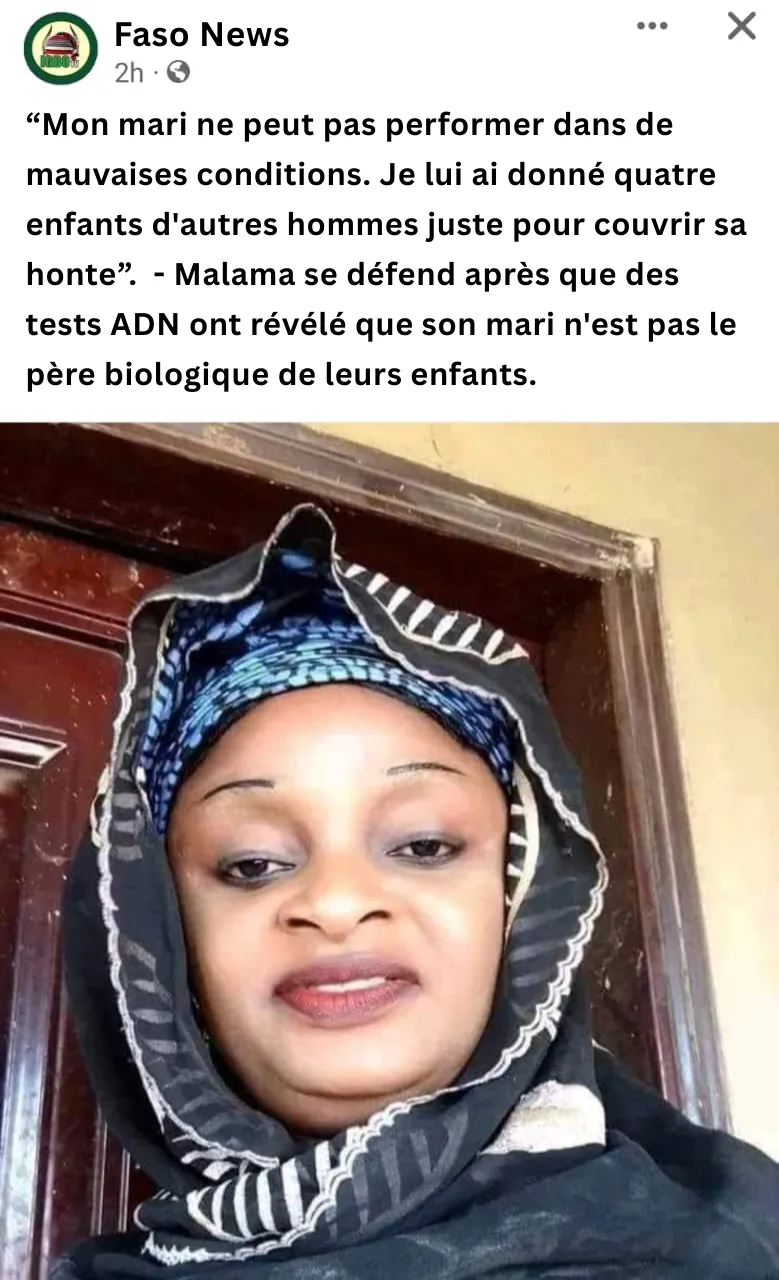
Task: Tap the Faso News profile picture
Action: tap(61, 48)
